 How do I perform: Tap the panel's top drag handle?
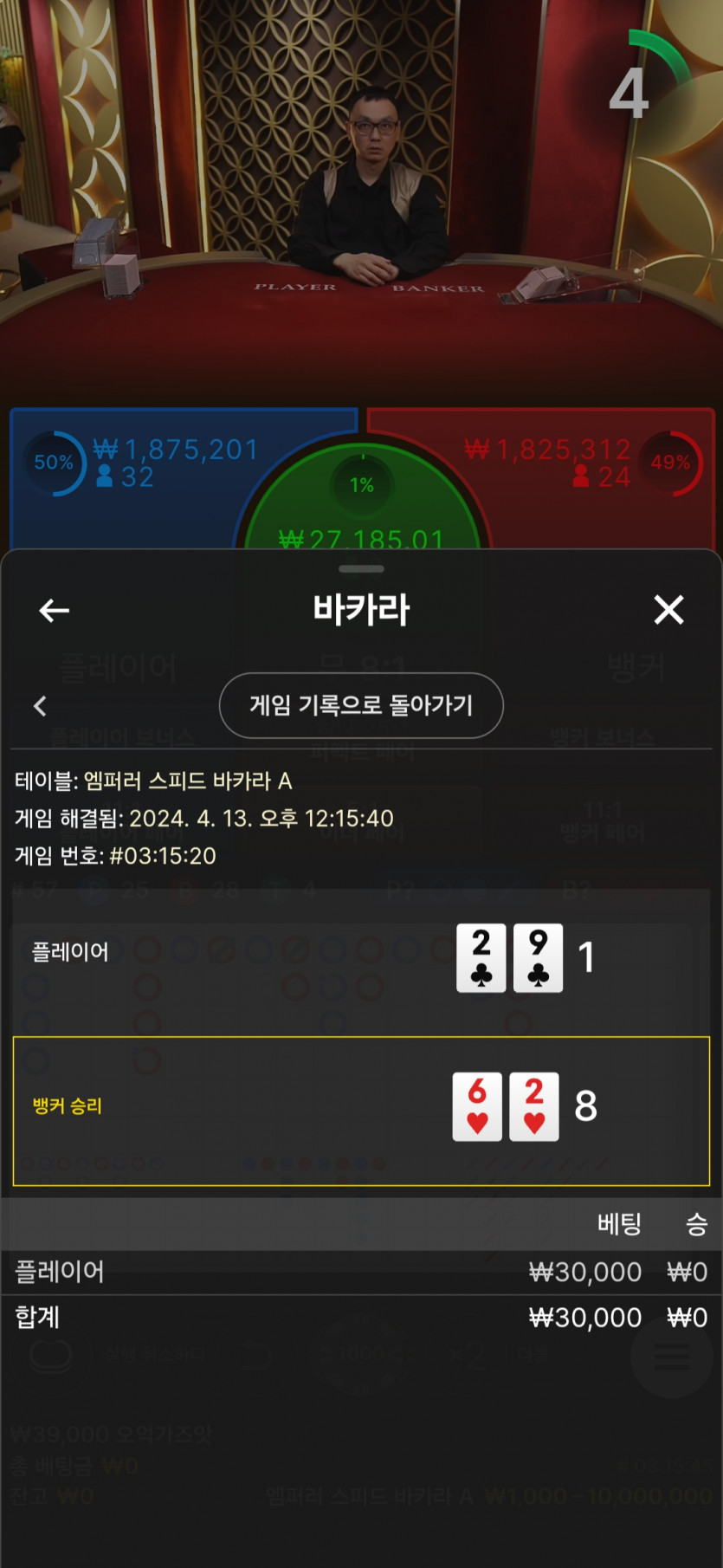pos(361,569)
